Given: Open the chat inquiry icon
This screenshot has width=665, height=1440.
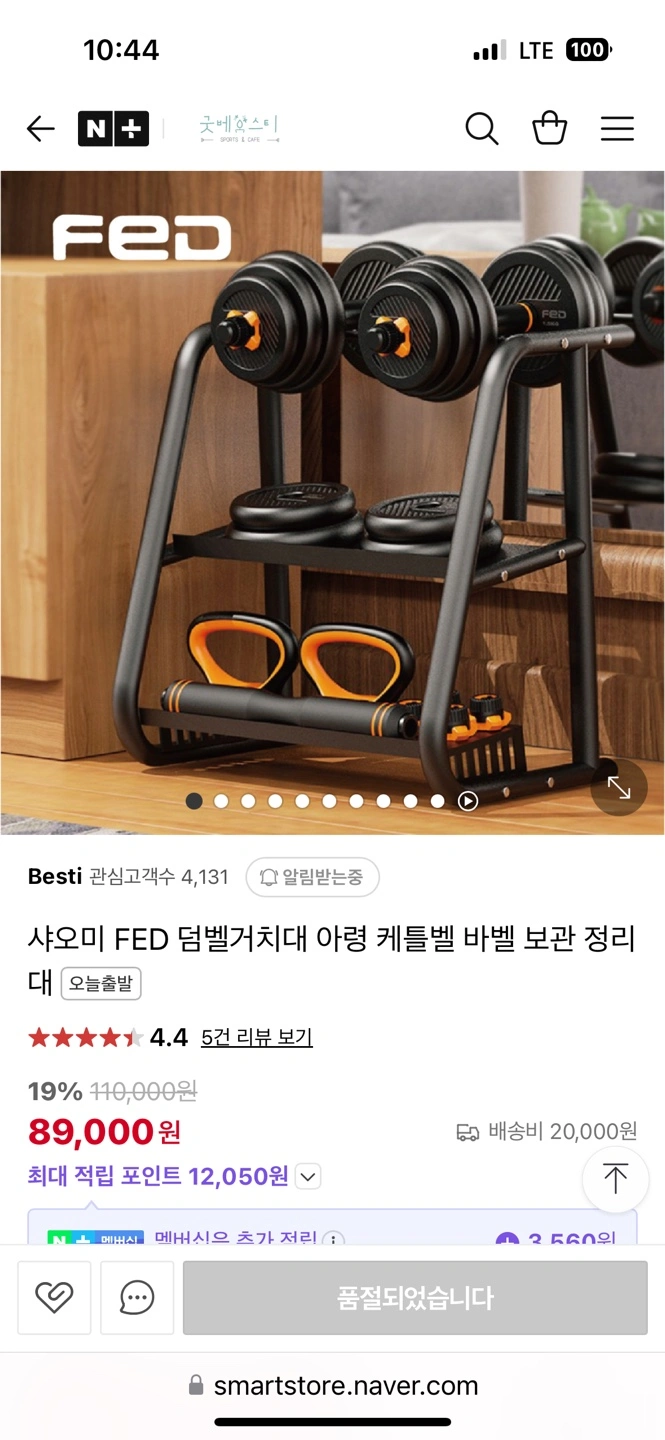Looking at the screenshot, I should [x=137, y=1298].
